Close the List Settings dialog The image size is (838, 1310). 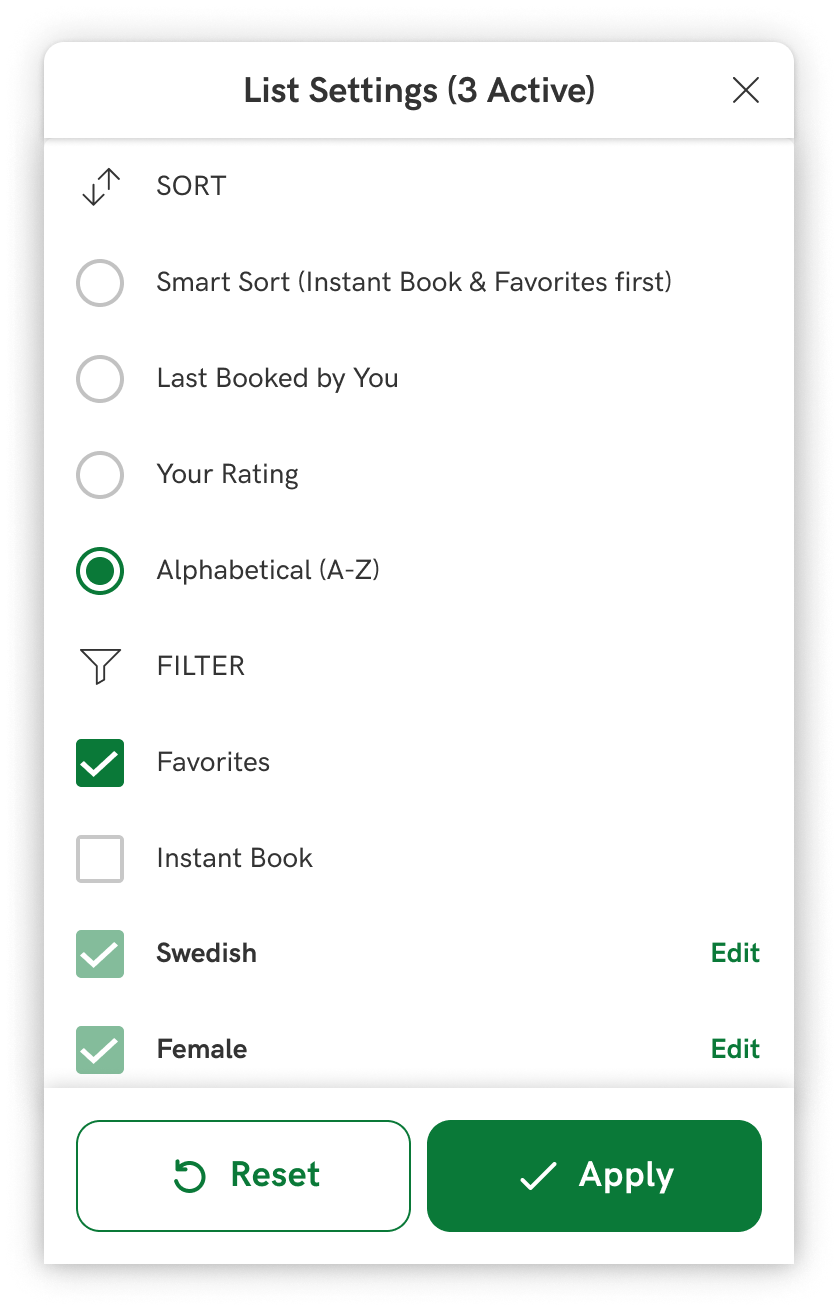tap(745, 91)
